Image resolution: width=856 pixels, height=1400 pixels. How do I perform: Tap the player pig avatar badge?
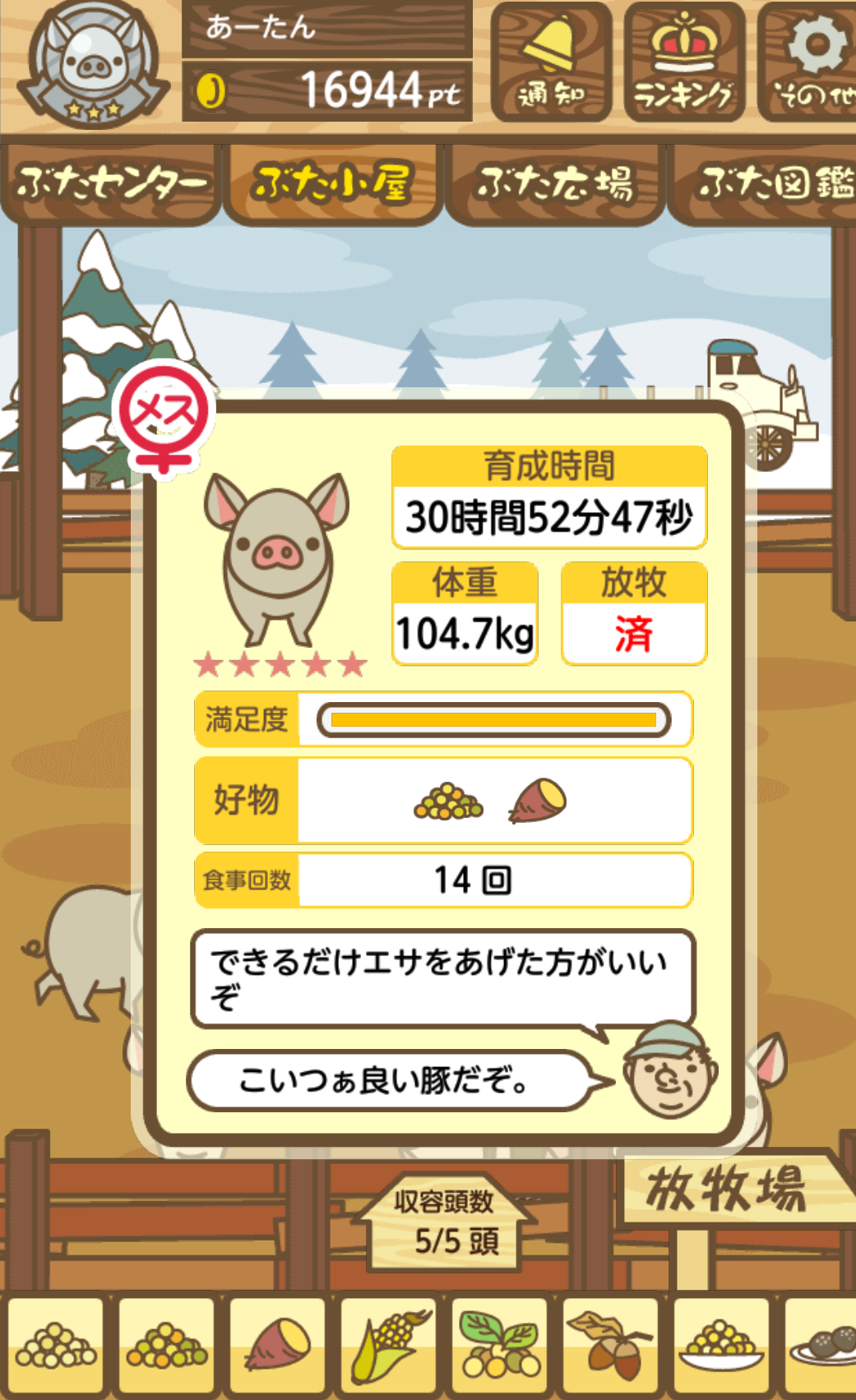[x=93, y=64]
